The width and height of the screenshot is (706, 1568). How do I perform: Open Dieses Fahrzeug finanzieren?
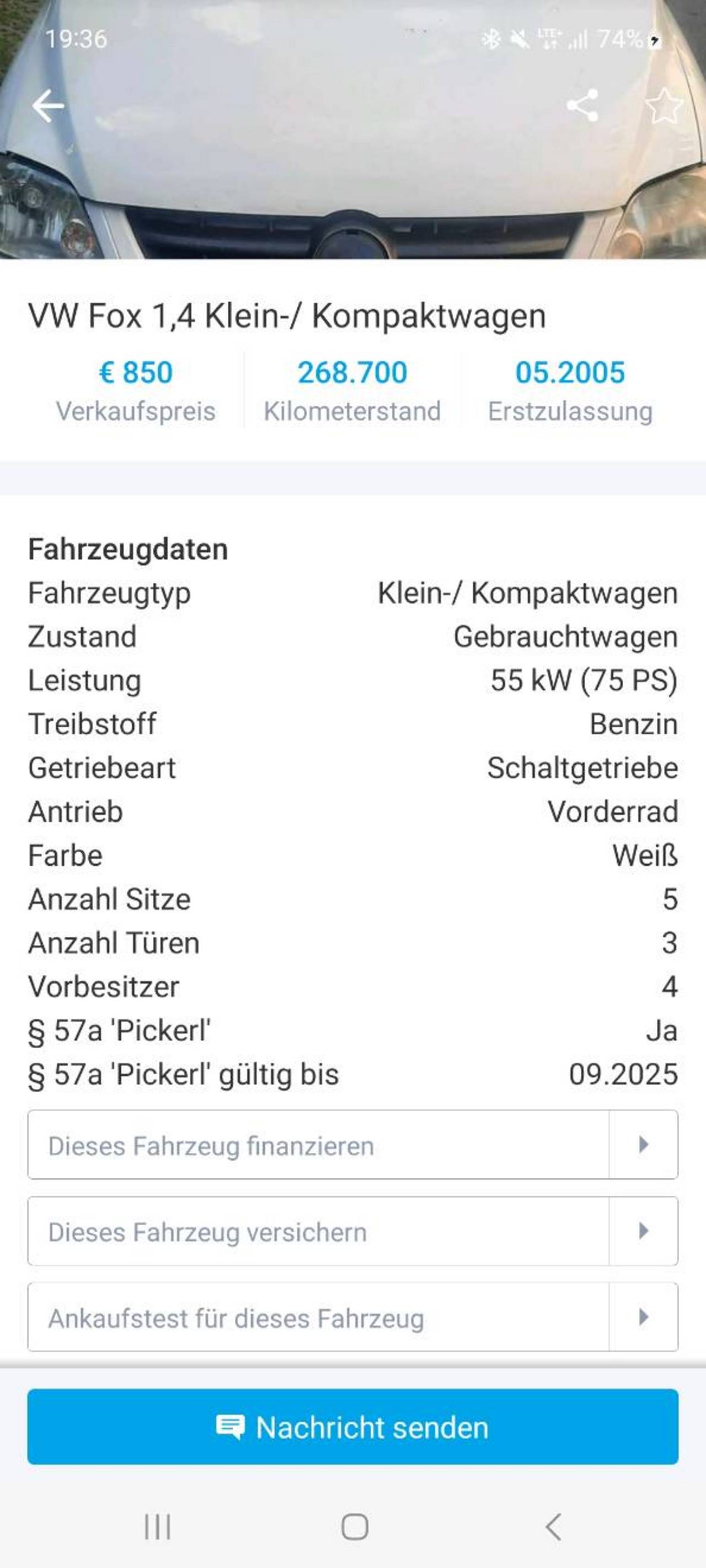(x=352, y=1145)
